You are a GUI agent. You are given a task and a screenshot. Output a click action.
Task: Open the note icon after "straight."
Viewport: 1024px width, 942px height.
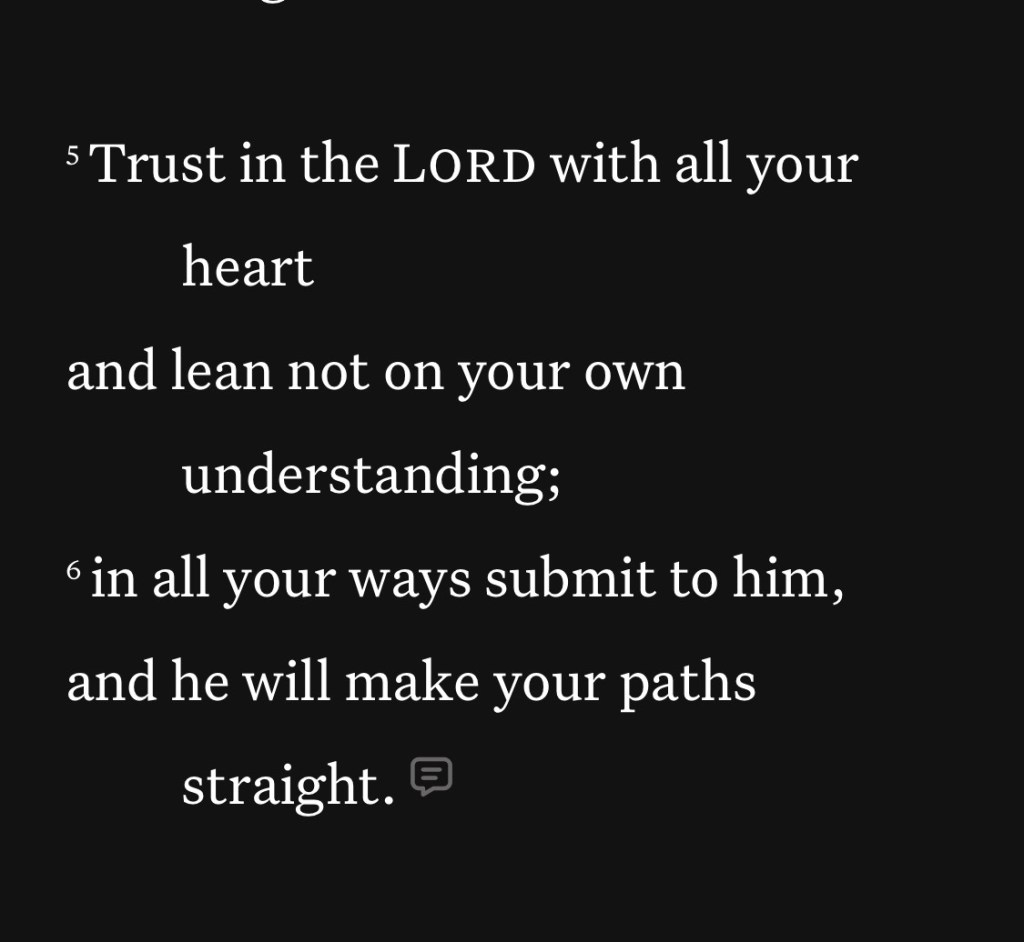tap(431, 776)
